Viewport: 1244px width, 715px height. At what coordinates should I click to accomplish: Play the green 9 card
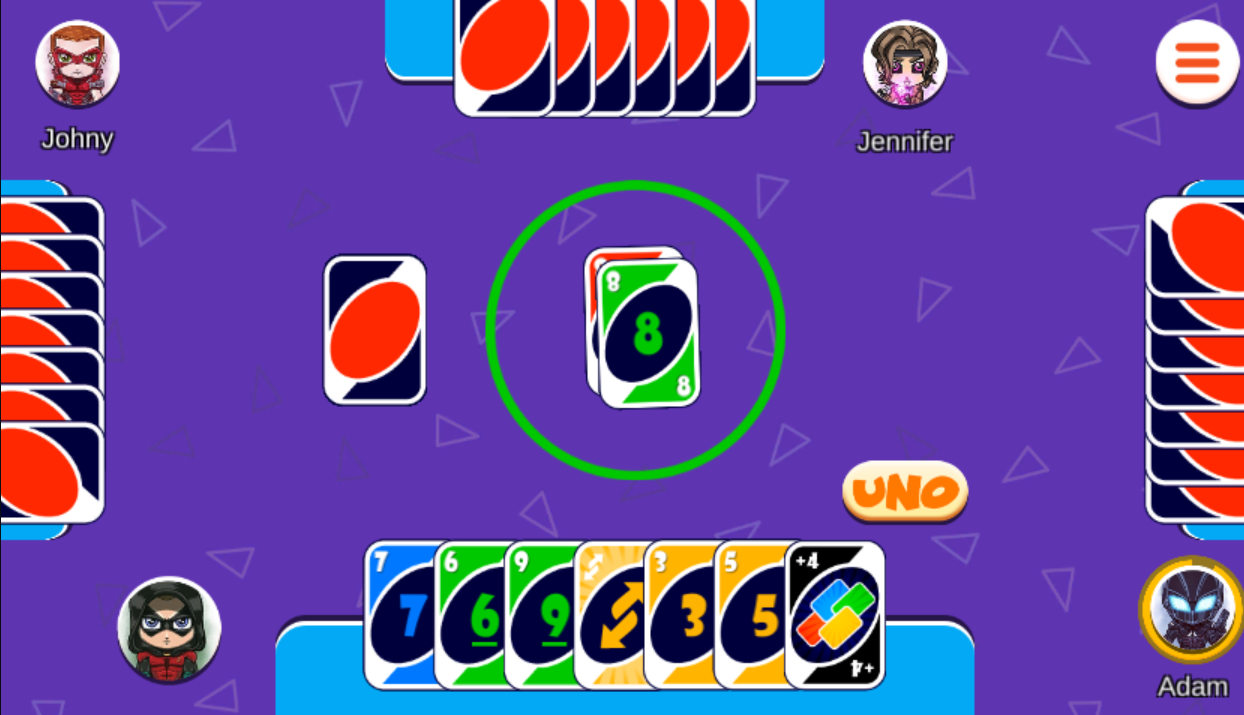538,615
